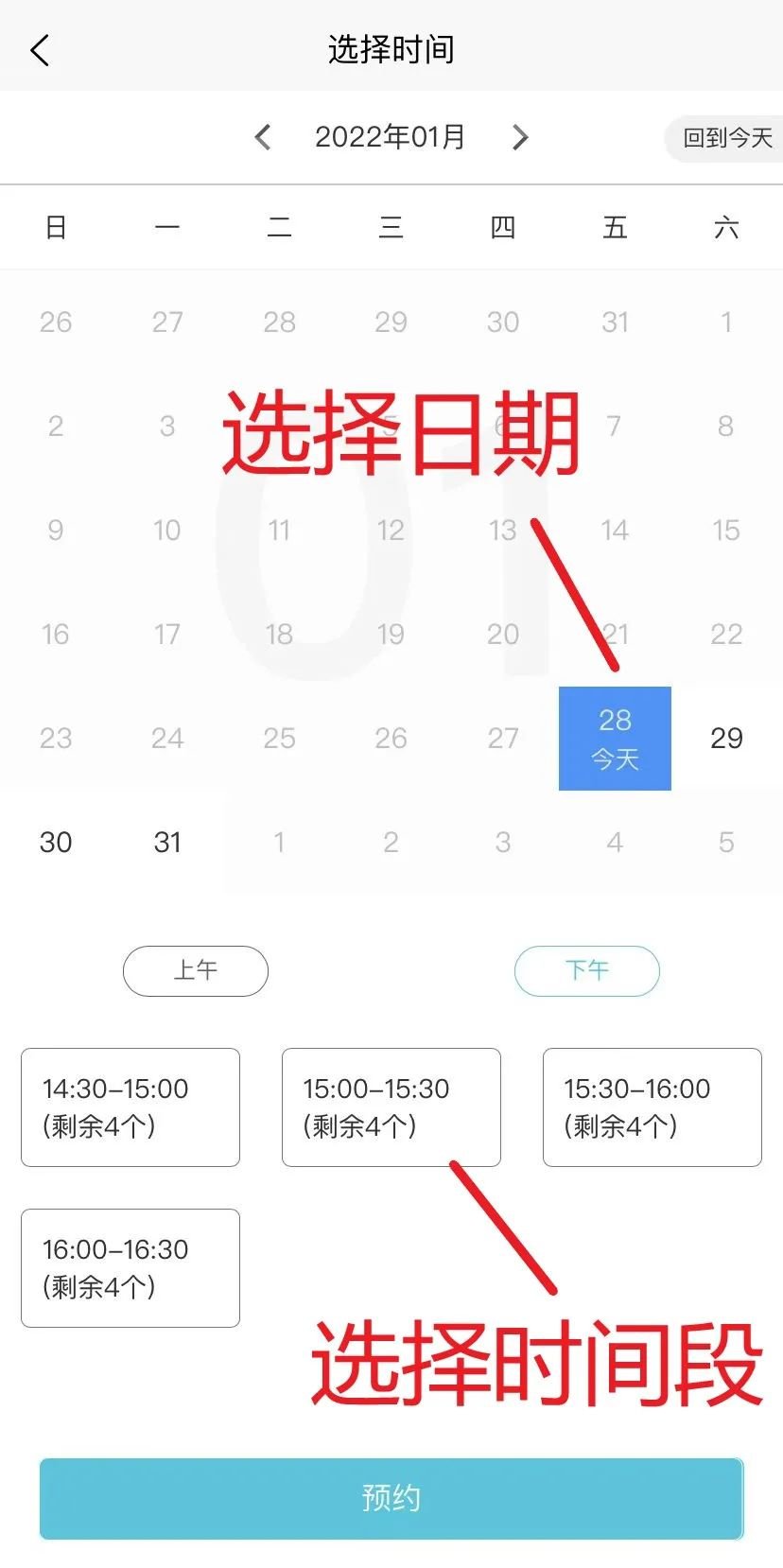Select date 28 今天
Viewport: 783px width, 1568px height.
click(x=615, y=738)
